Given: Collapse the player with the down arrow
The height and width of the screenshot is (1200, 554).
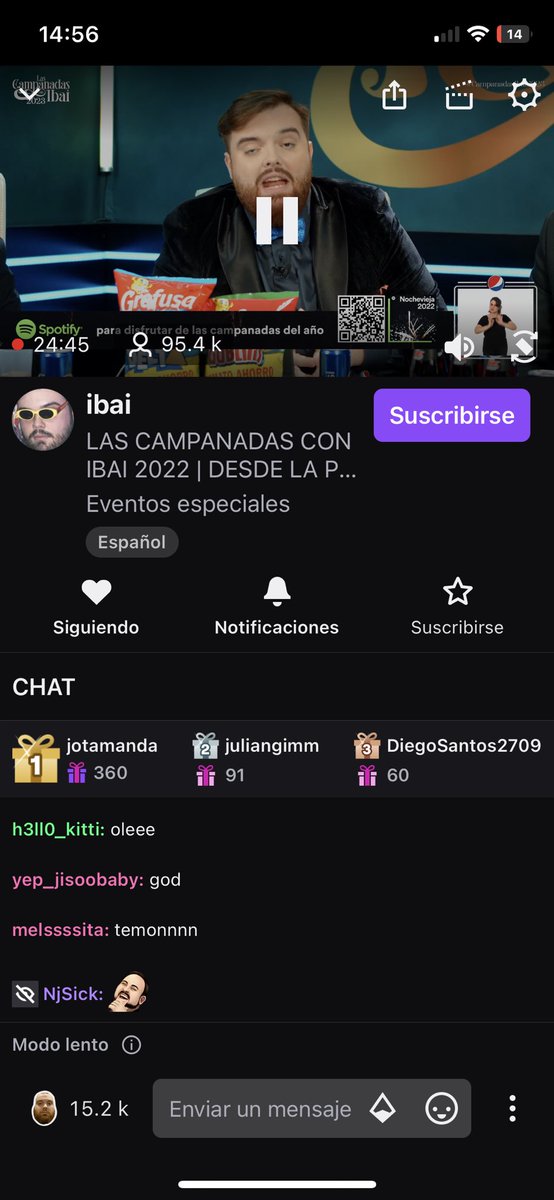Looking at the screenshot, I should [x=28, y=91].
